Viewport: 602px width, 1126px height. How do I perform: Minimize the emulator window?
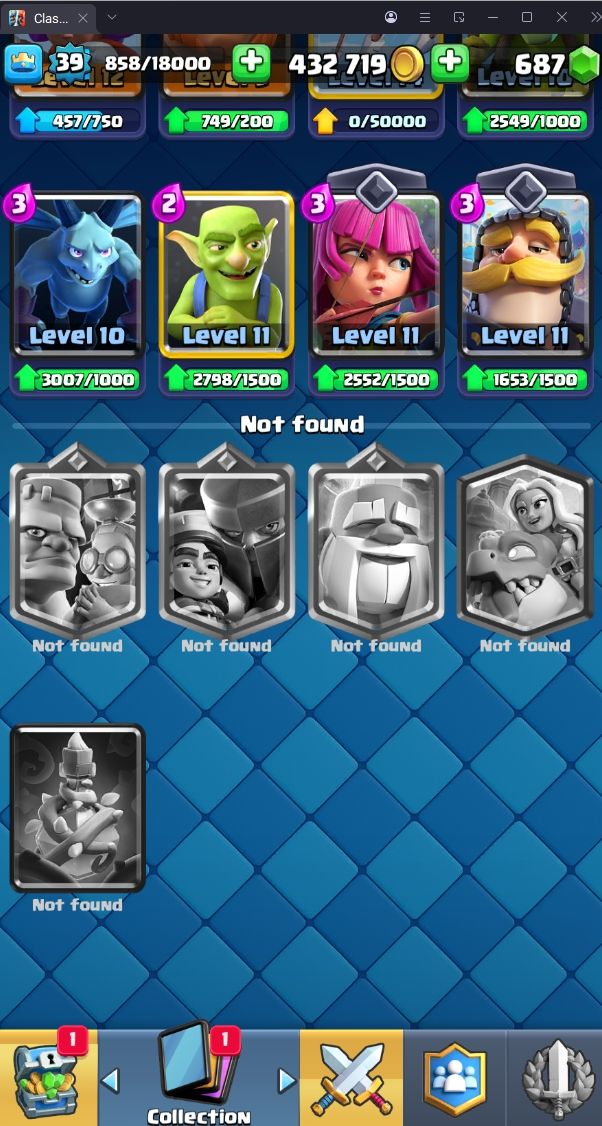[x=492, y=17]
